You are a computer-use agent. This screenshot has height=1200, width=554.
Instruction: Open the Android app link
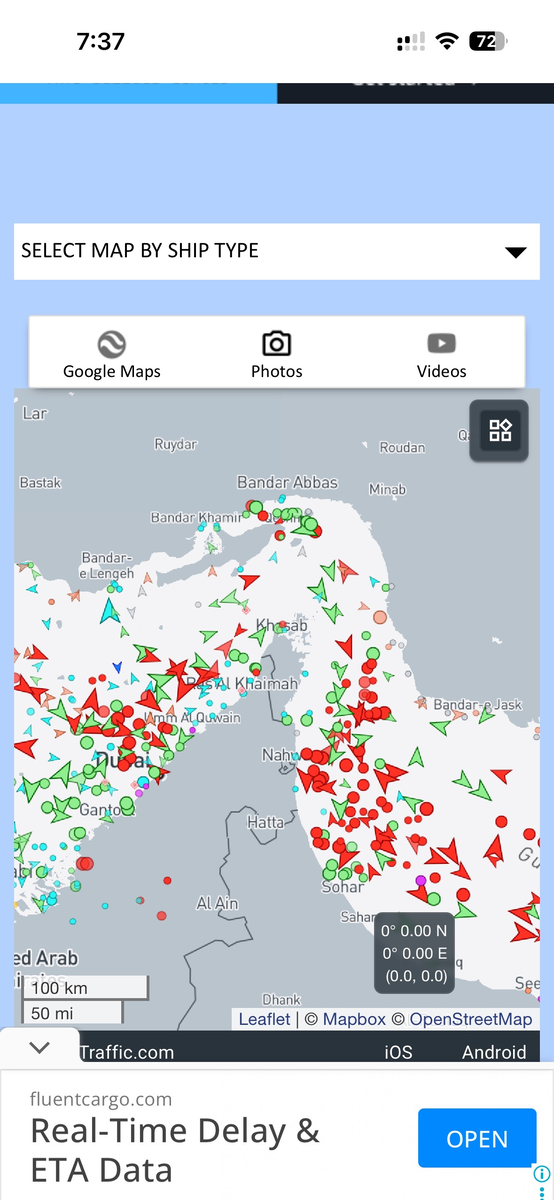pos(494,1052)
